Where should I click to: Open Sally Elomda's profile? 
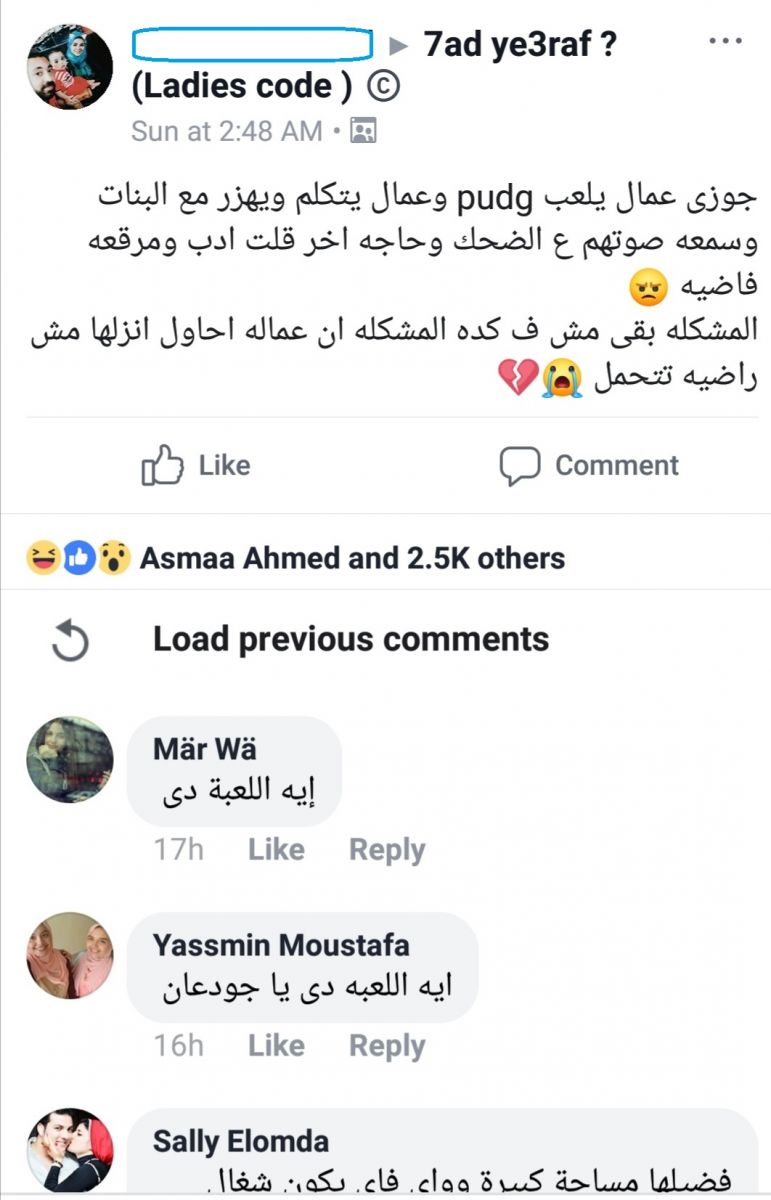tap(240, 1141)
